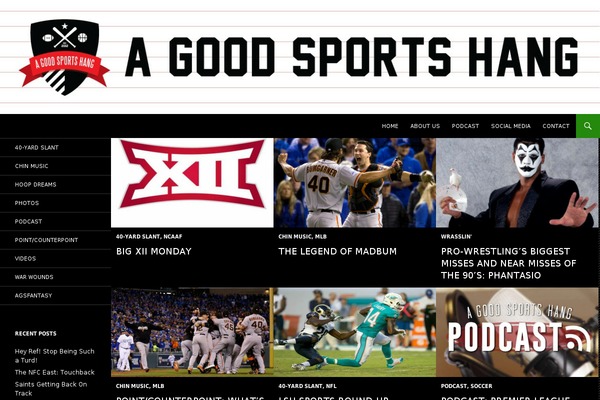
Task: Open the Big XII Monday article
Action: pyautogui.click(x=154, y=251)
